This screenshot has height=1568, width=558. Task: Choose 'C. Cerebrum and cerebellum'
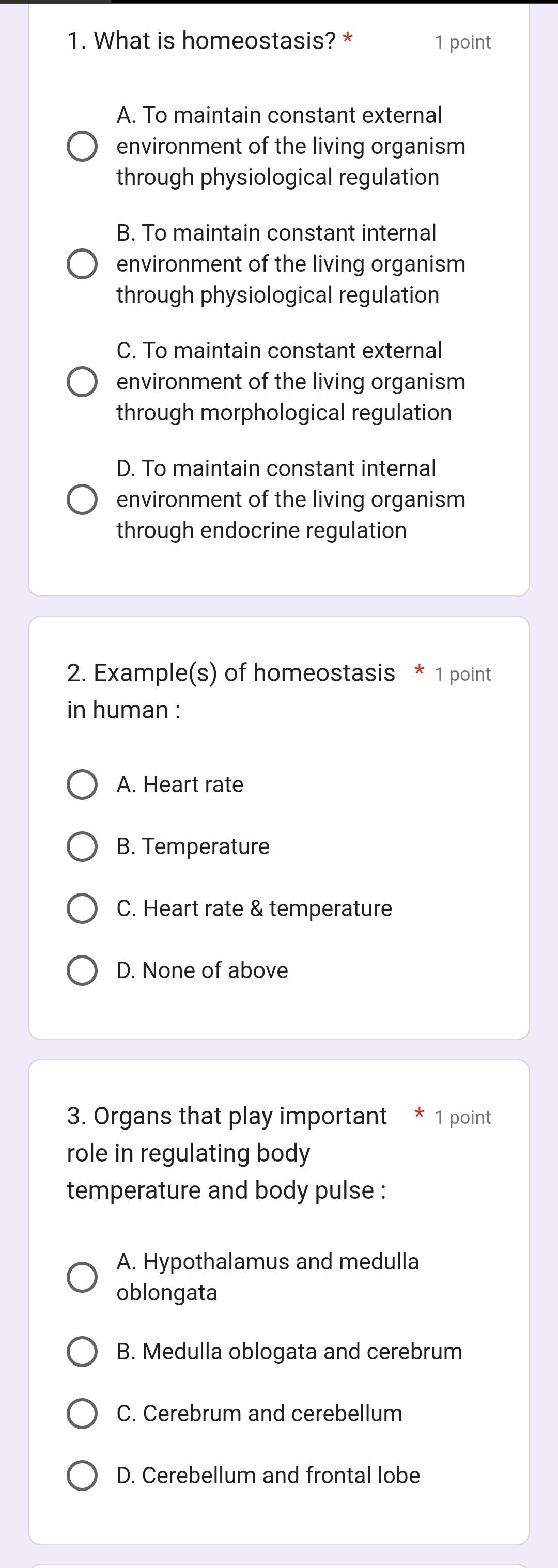[81, 1414]
